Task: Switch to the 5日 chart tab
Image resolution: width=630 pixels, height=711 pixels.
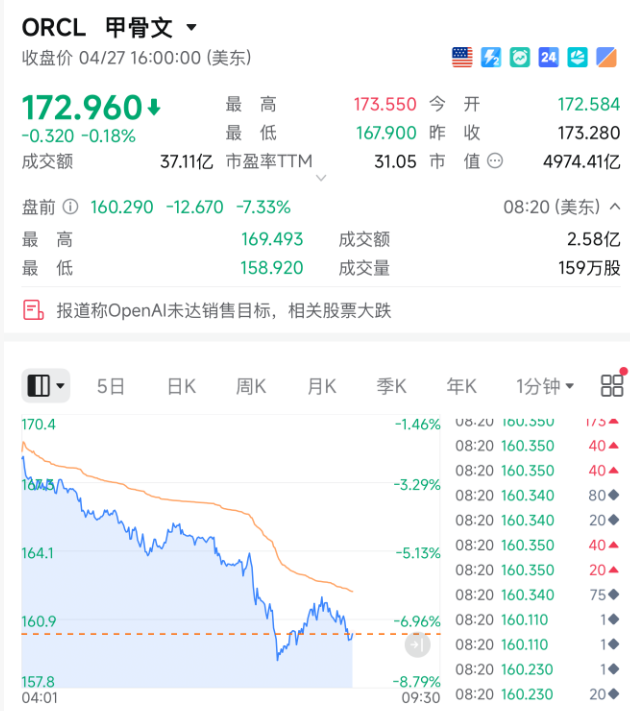Action: (x=111, y=386)
